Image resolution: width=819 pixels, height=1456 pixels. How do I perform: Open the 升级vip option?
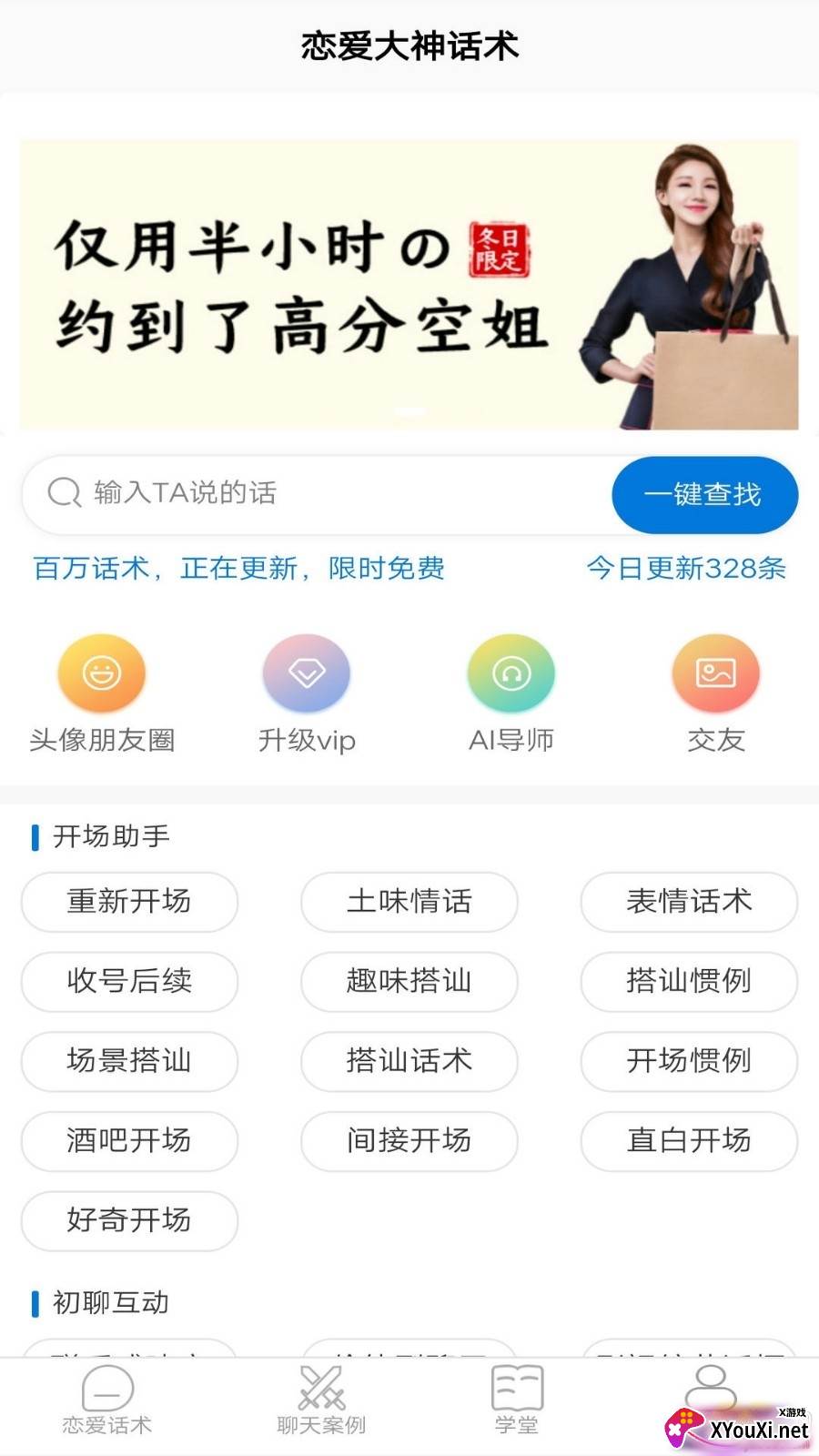coord(307,693)
